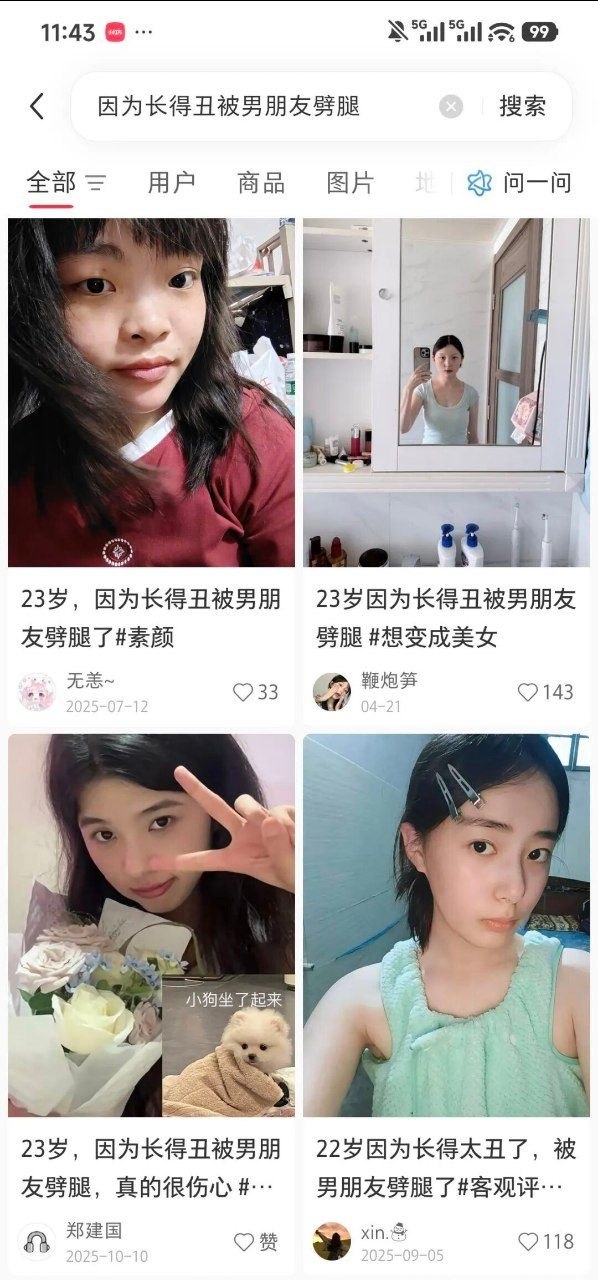The width and height of the screenshot is (598, 1280).
Task: Go back using the arrow icon
Action: pyautogui.click(x=37, y=106)
